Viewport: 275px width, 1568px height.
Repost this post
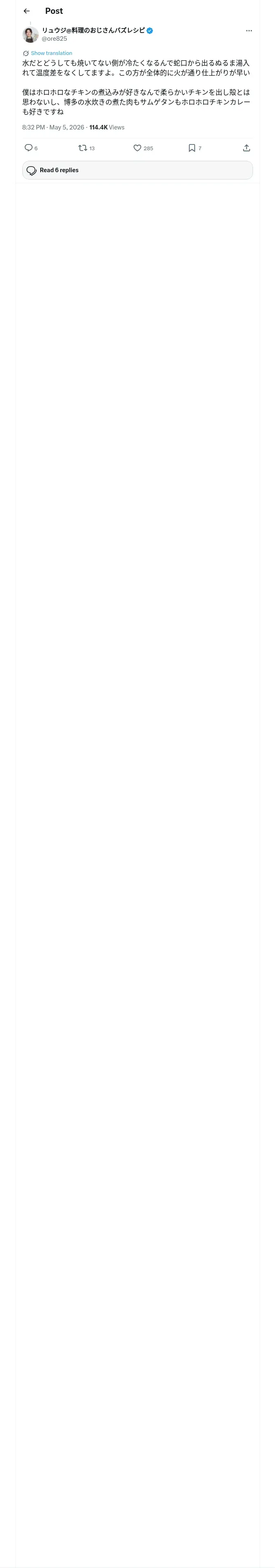tap(83, 148)
